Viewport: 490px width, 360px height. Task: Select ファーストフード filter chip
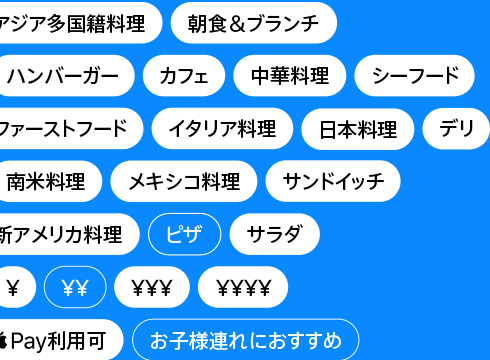coord(69,128)
